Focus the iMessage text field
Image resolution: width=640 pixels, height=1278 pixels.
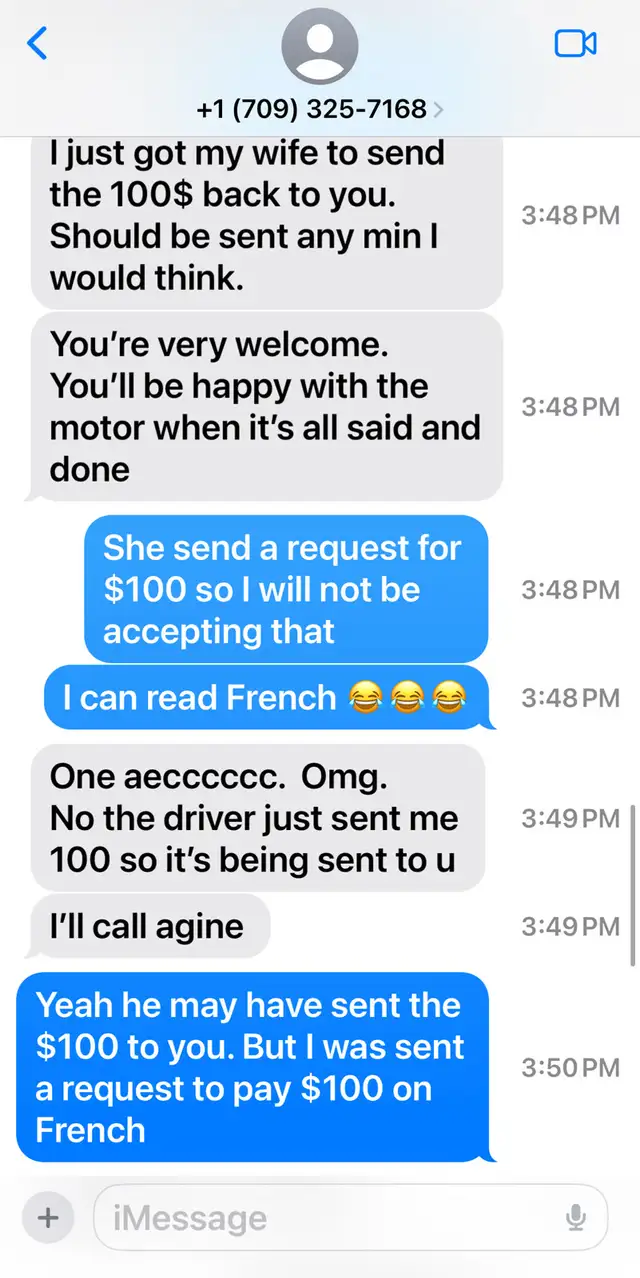point(330,1217)
